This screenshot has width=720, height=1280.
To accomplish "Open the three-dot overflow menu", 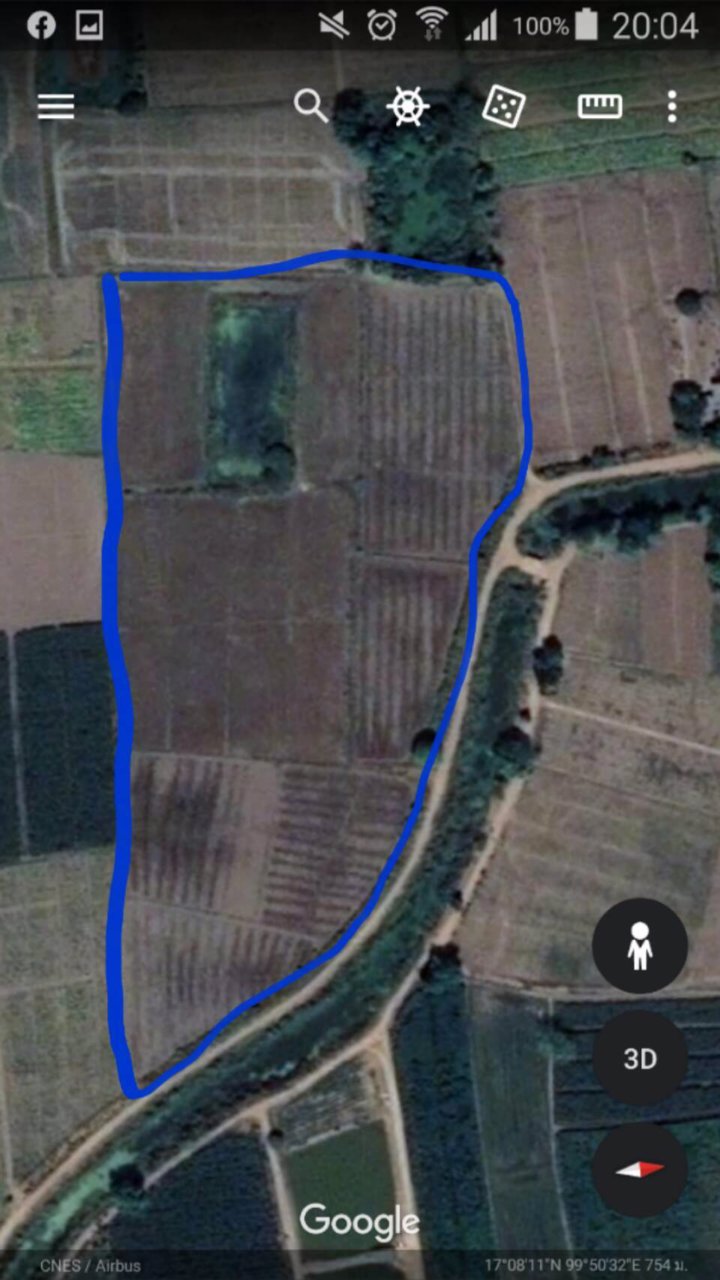I will pyautogui.click(x=672, y=106).
